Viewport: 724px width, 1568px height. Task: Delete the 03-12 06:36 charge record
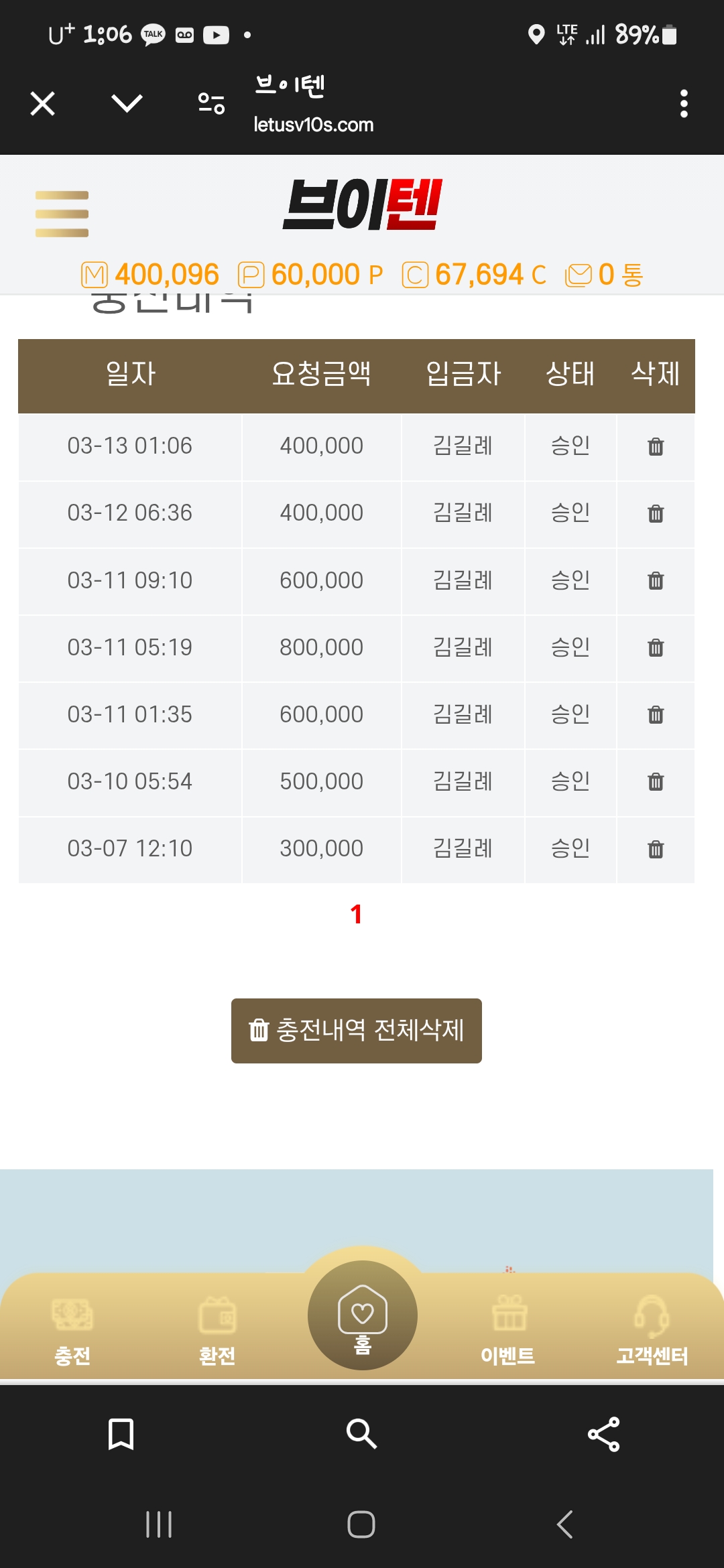pyautogui.click(x=656, y=514)
